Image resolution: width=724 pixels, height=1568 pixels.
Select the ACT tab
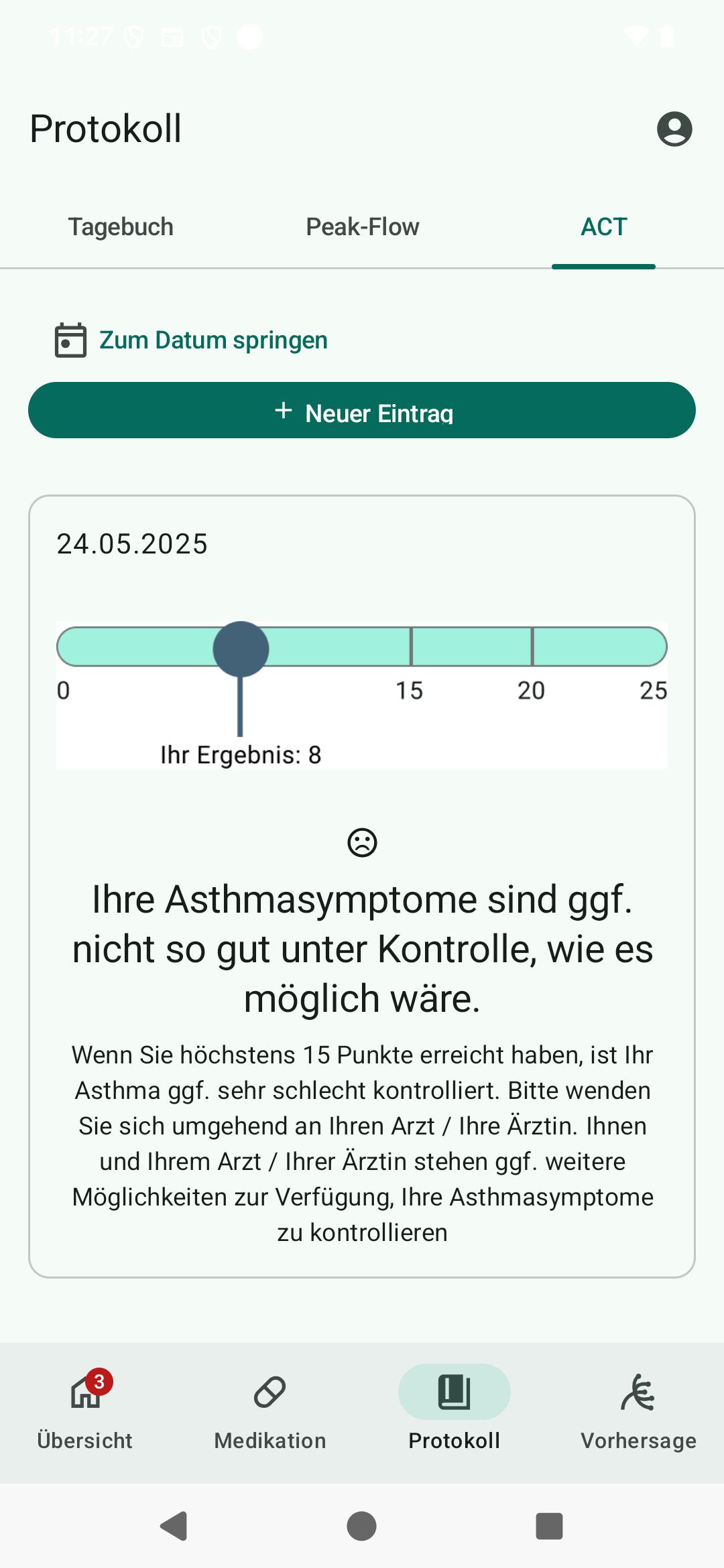(x=603, y=227)
